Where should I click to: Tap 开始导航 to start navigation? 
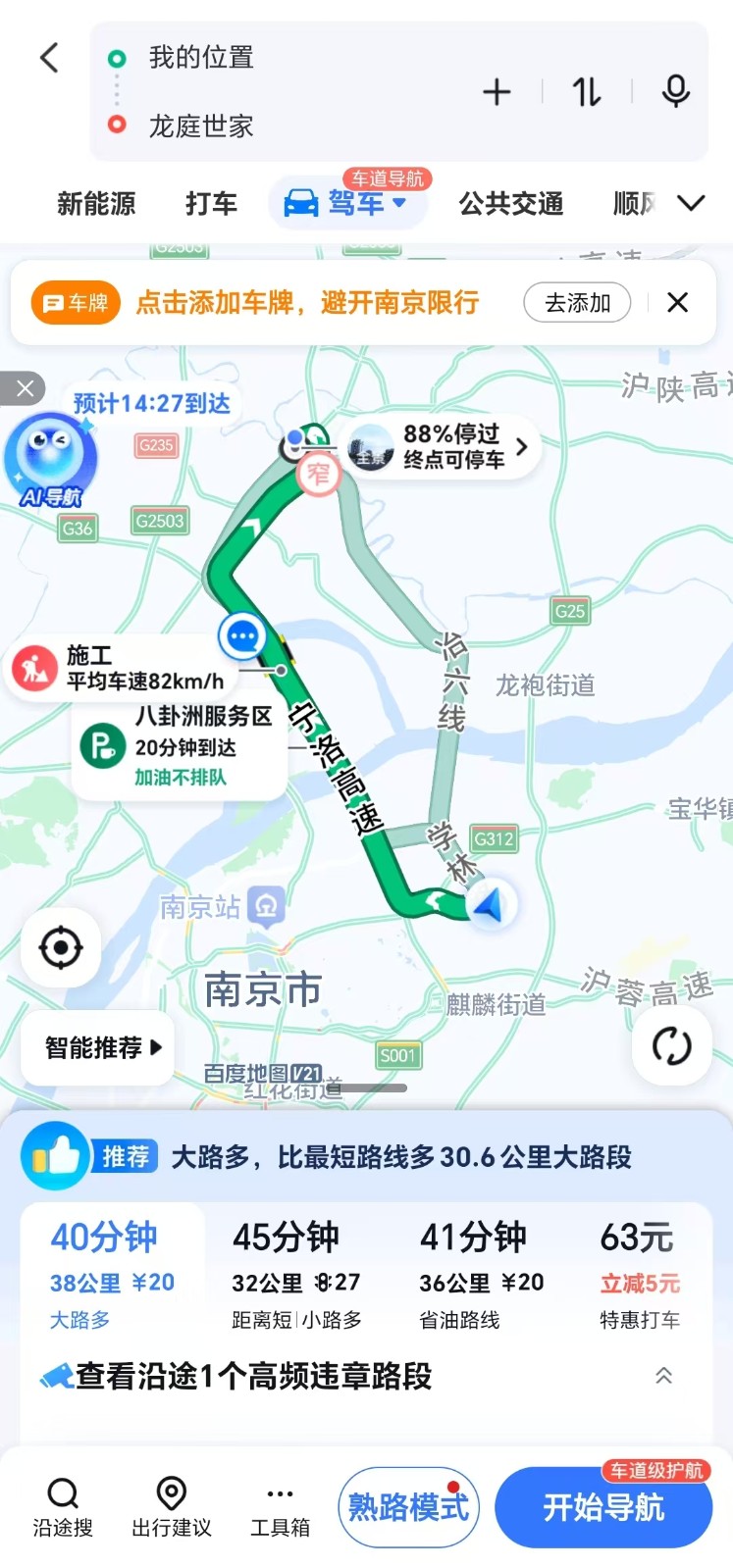tap(603, 1507)
